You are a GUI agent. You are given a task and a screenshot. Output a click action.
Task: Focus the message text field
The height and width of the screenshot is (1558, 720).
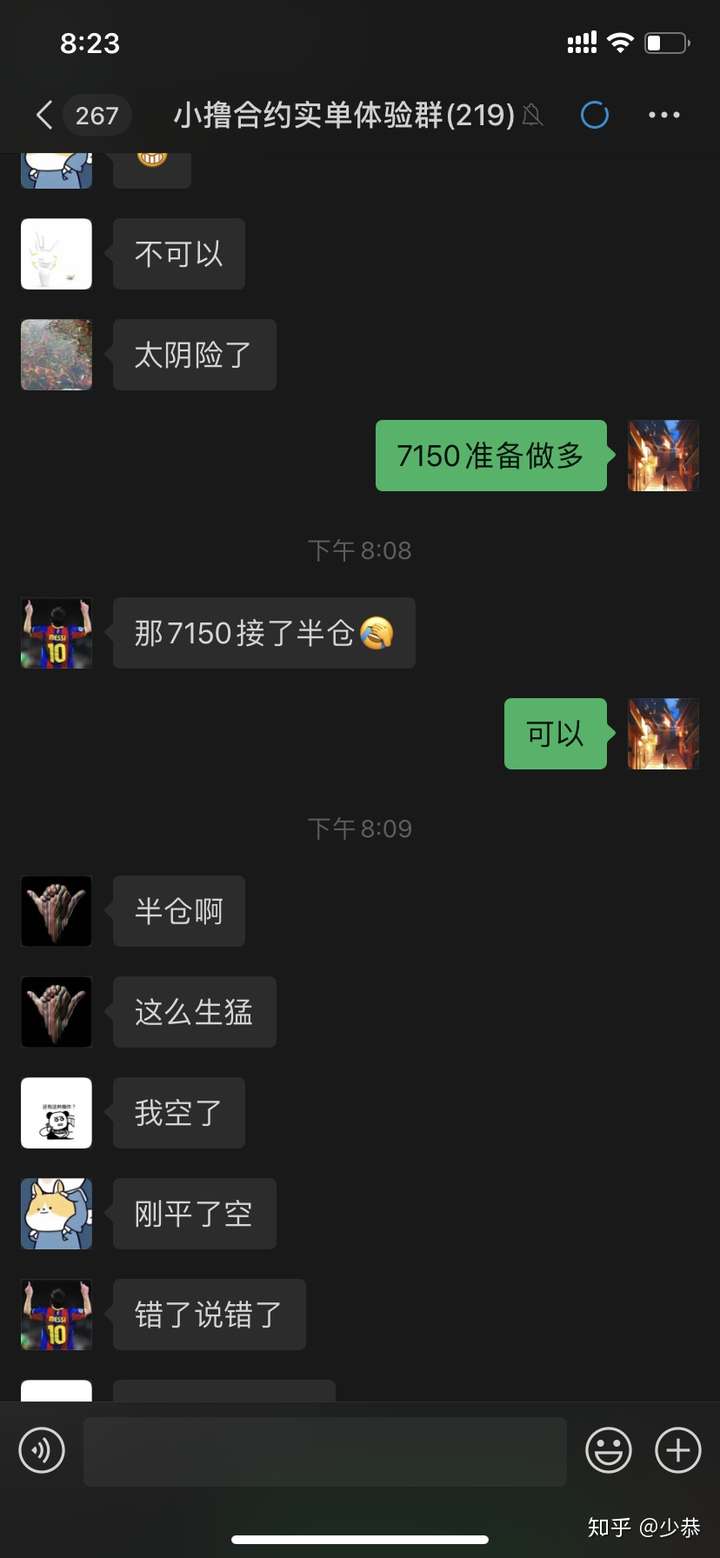click(x=324, y=1450)
